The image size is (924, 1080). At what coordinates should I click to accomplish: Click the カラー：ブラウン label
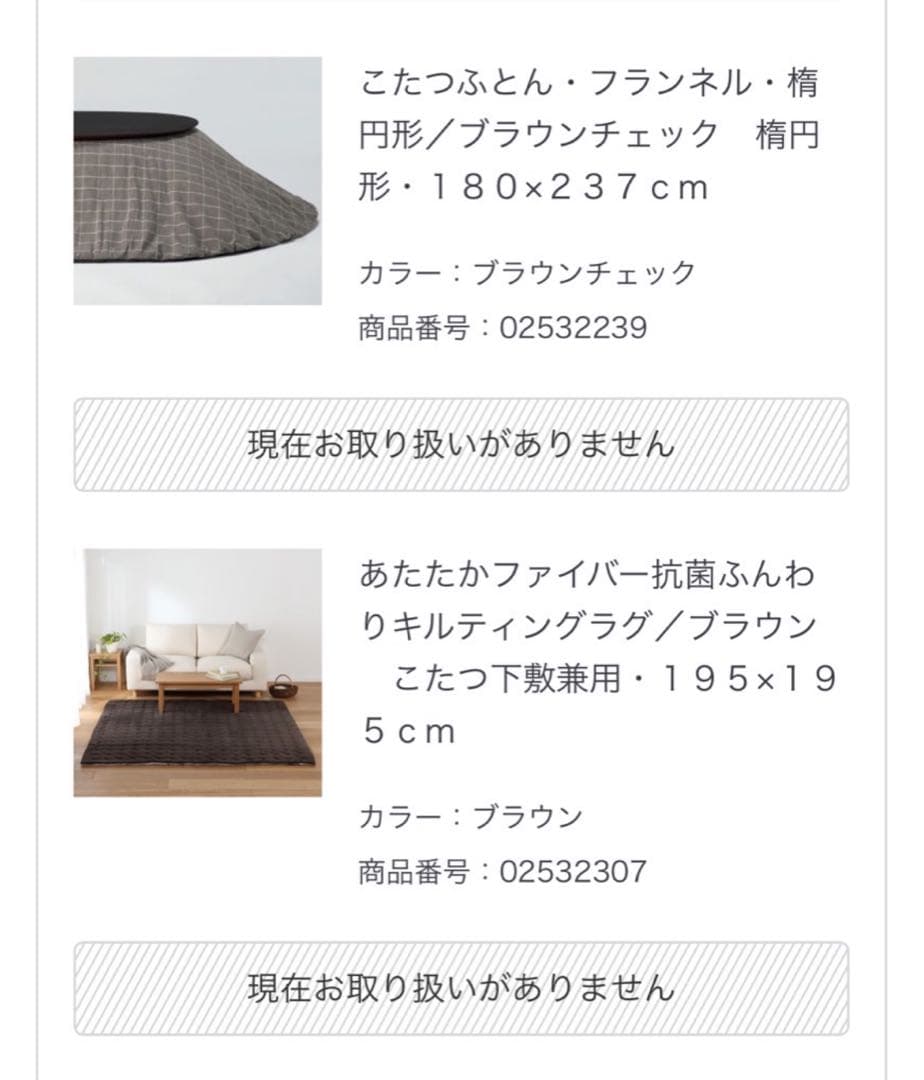[x=470, y=813]
